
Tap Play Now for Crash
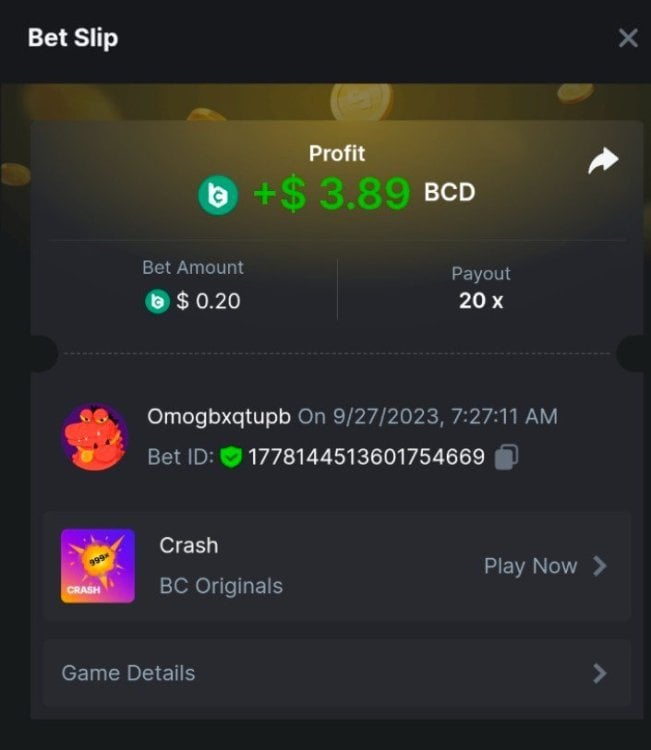pos(545,566)
